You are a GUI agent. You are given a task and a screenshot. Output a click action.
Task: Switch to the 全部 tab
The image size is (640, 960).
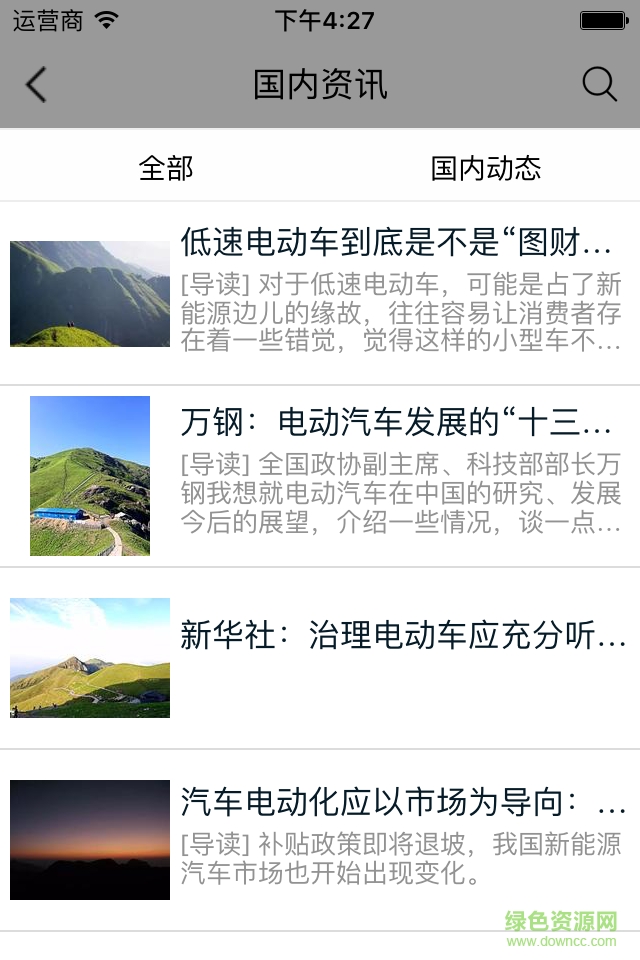[166, 168]
